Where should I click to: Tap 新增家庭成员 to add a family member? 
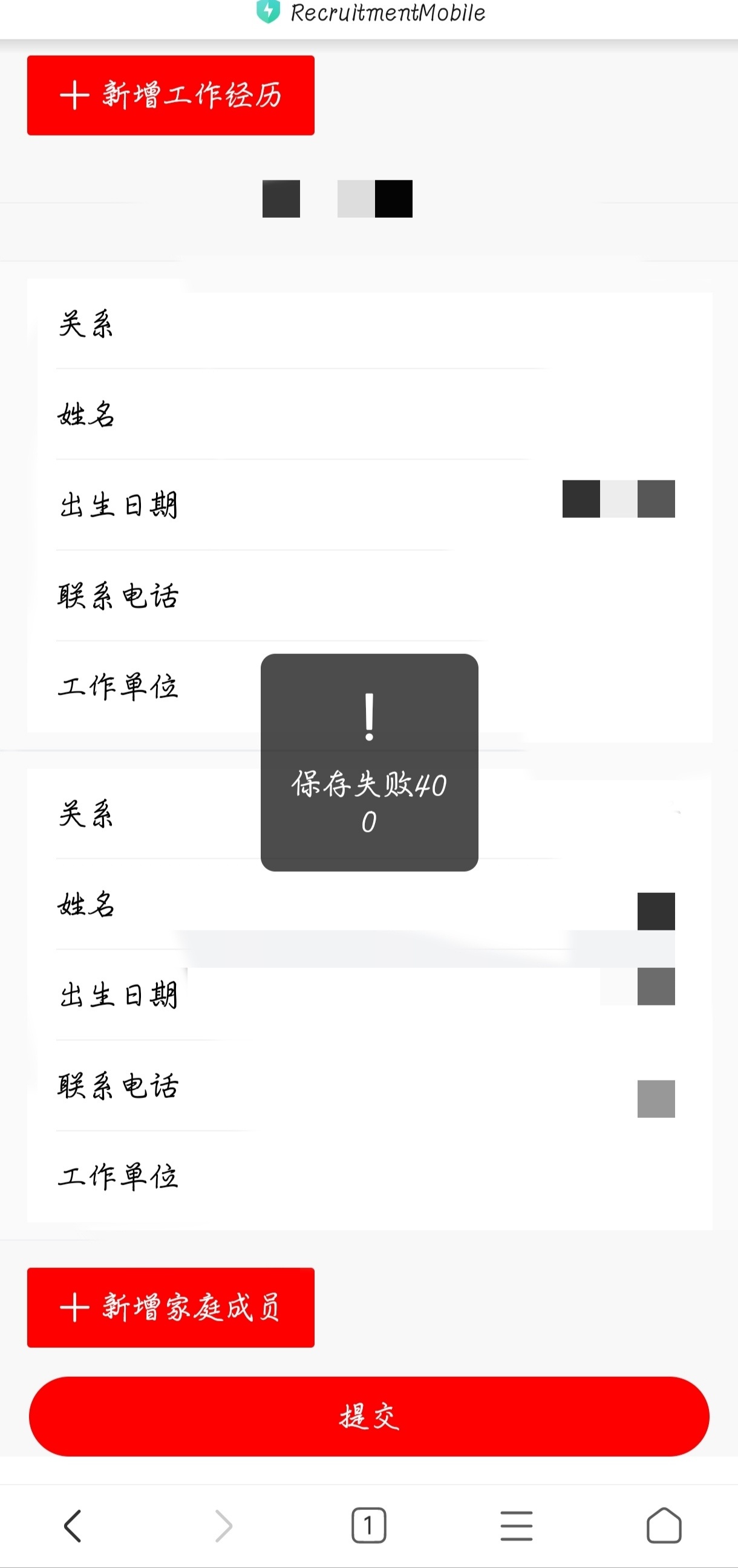[x=171, y=1307]
